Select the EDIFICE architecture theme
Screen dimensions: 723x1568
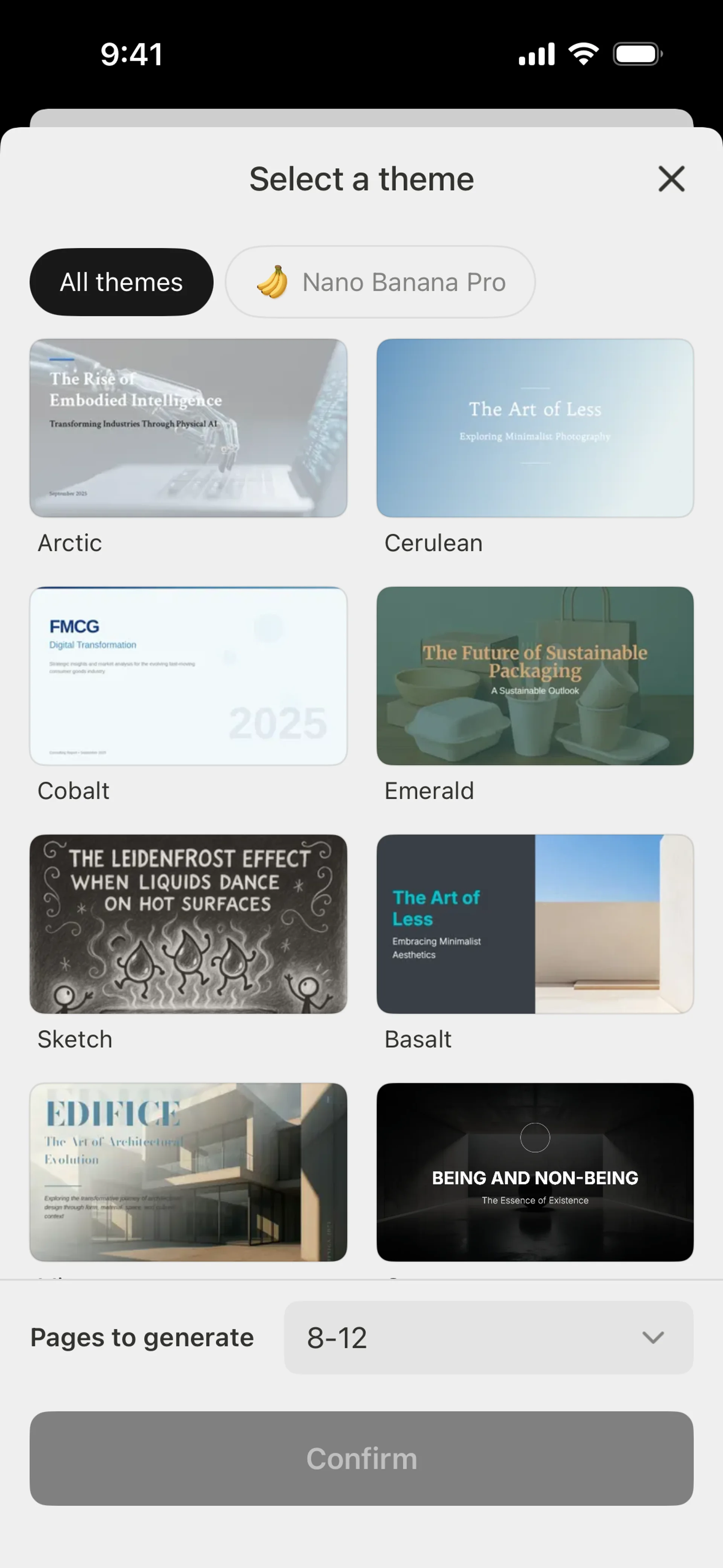click(x=188, y=1171)
